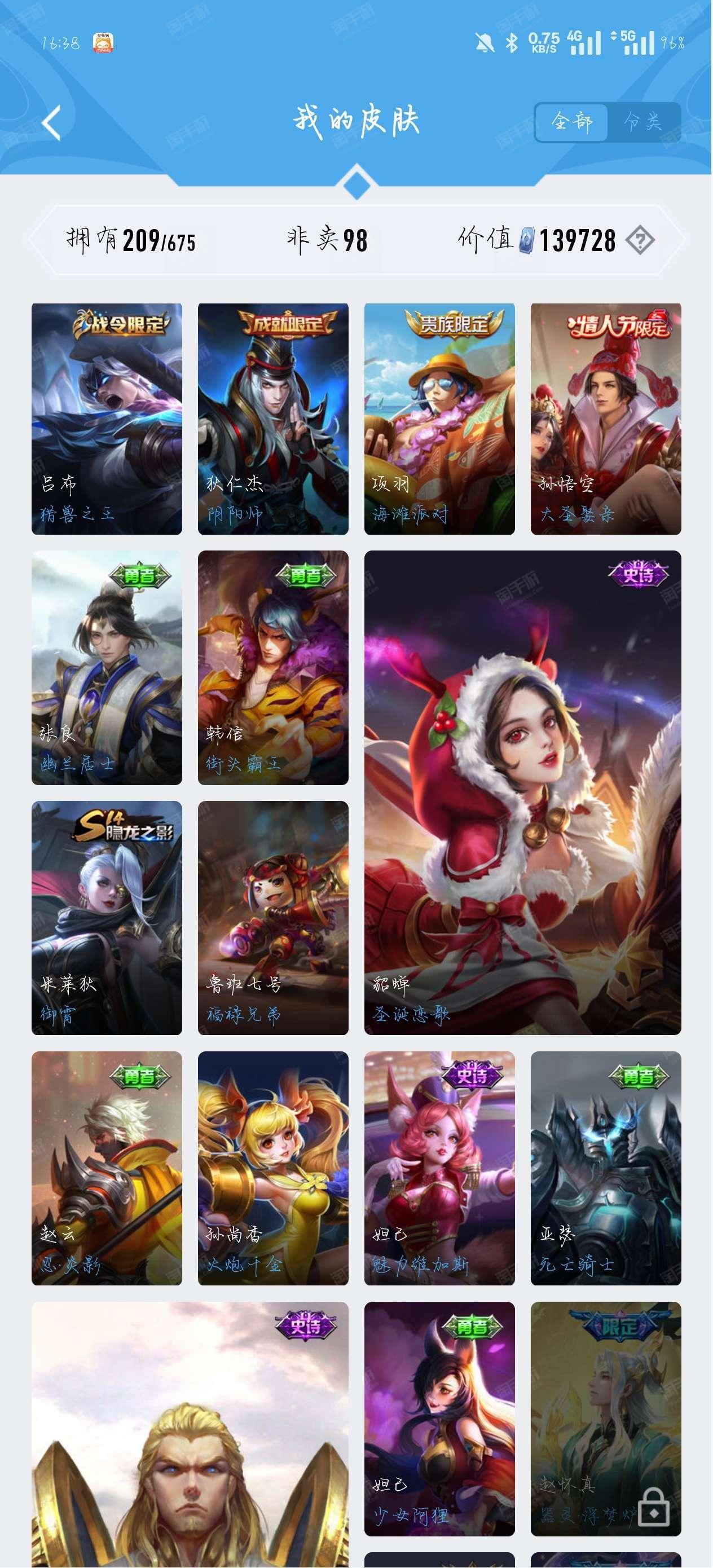
Task: Open the value help question-mark icon
Action: coord(640,240)
